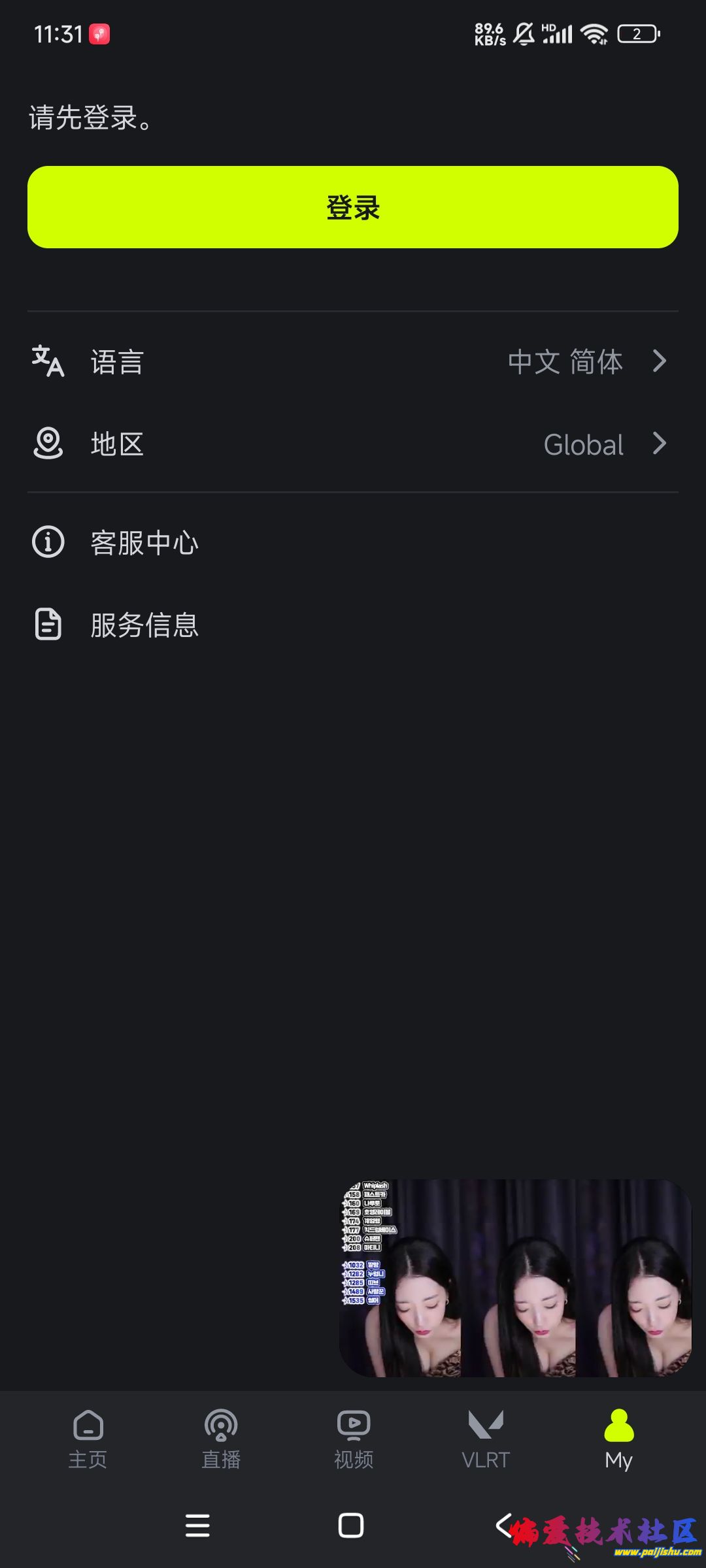
Task: Click the 服务信息 document icon
Action: (48, 625)
